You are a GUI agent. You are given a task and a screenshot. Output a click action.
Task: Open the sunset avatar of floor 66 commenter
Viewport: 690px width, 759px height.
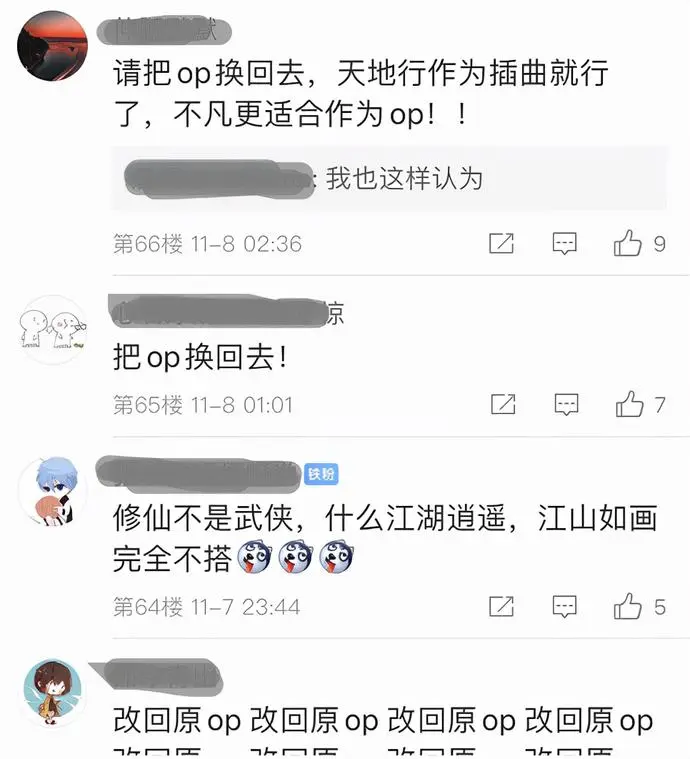click(53, 44)
